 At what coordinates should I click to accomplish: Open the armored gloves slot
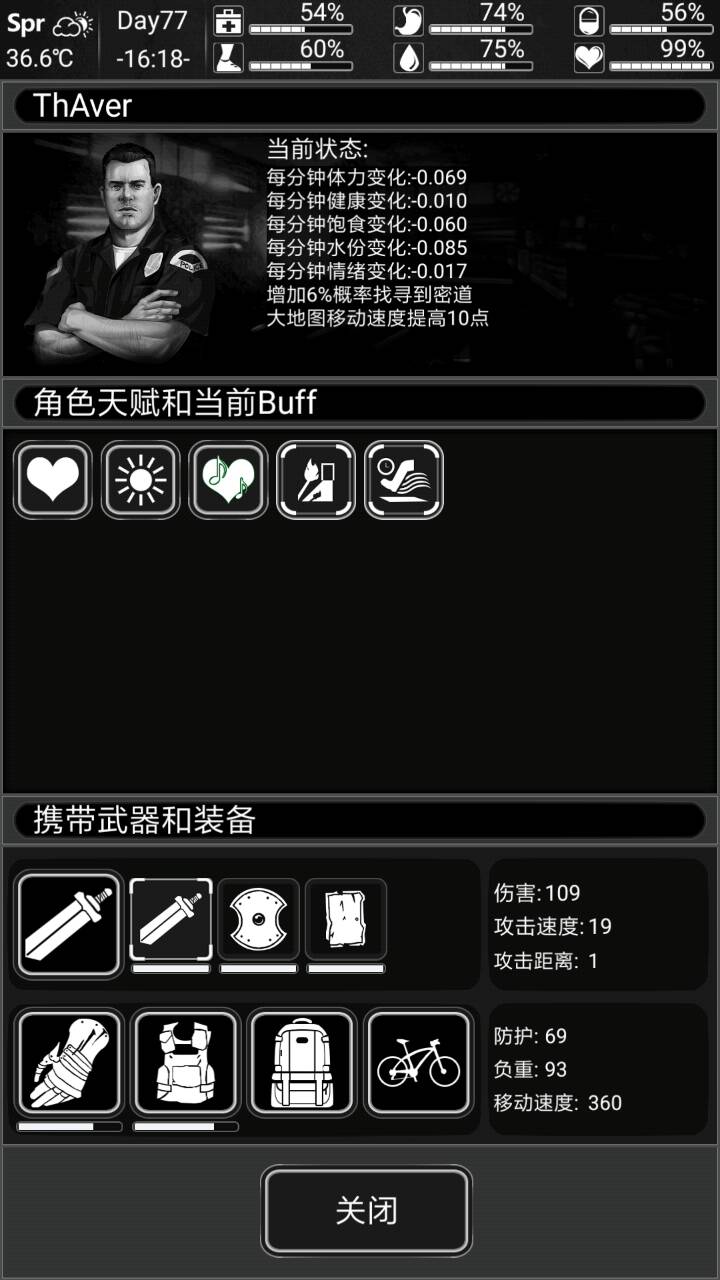click(x=70, y=1062)
